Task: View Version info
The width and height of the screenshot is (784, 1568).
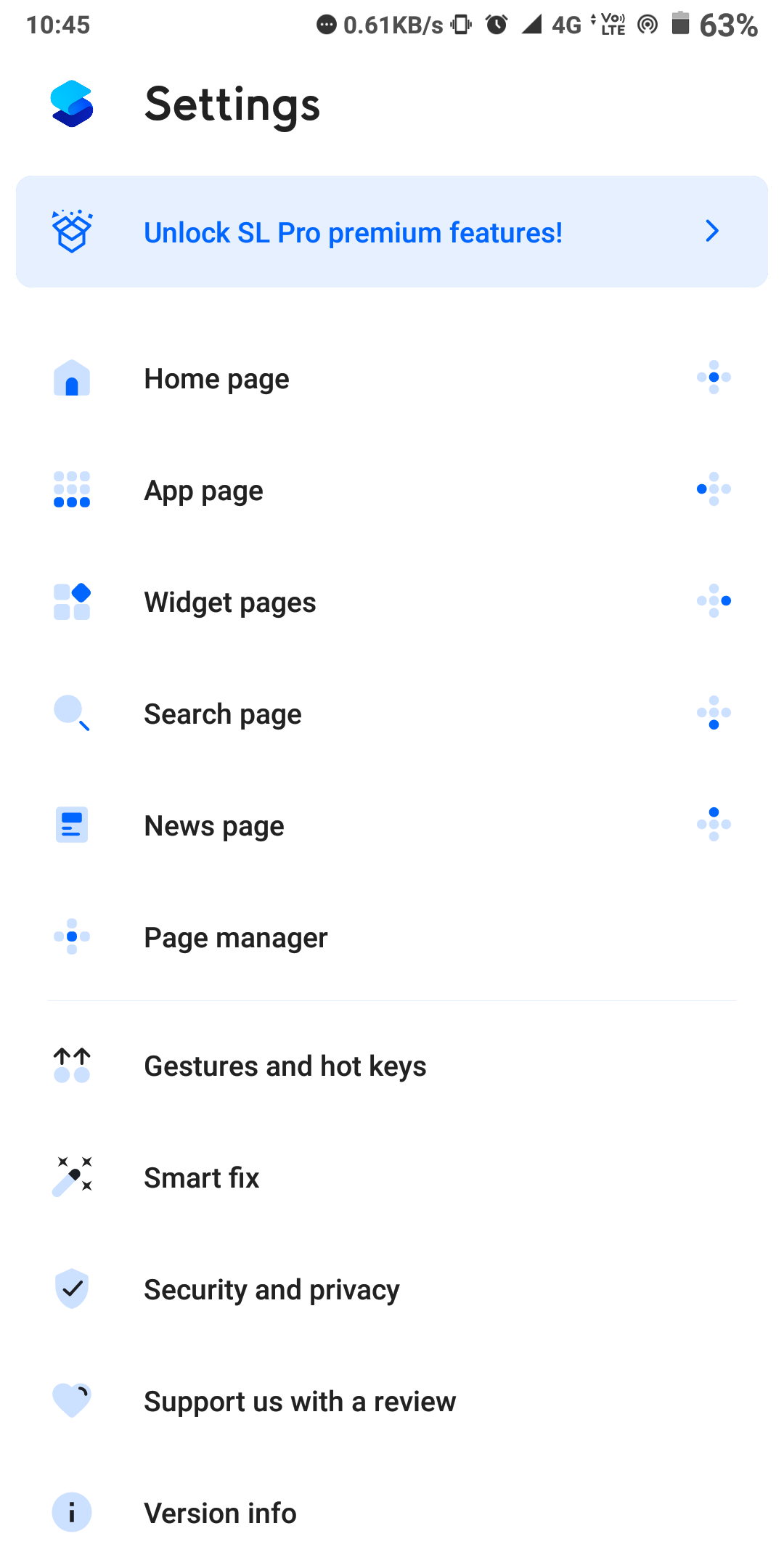Action: (x=220, y=1514)
